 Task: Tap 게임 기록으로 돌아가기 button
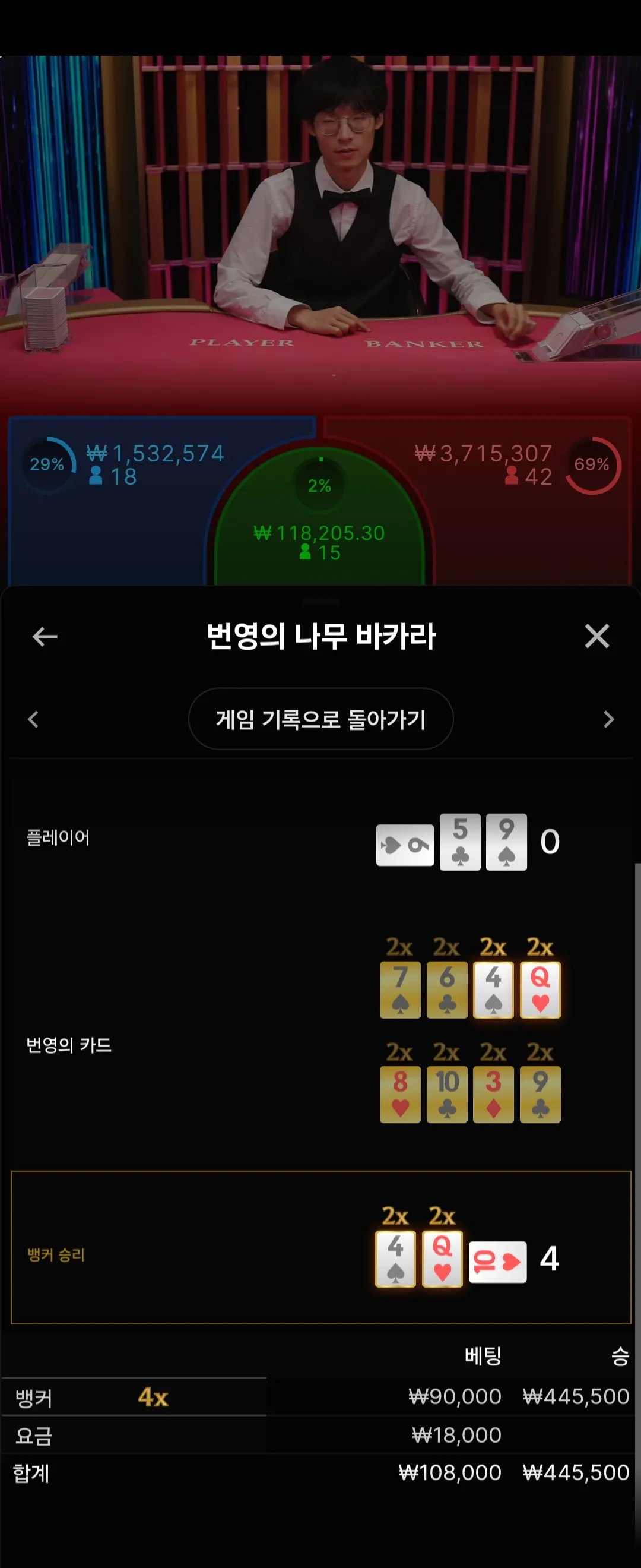pyautogui.click(x=320, y=719)
